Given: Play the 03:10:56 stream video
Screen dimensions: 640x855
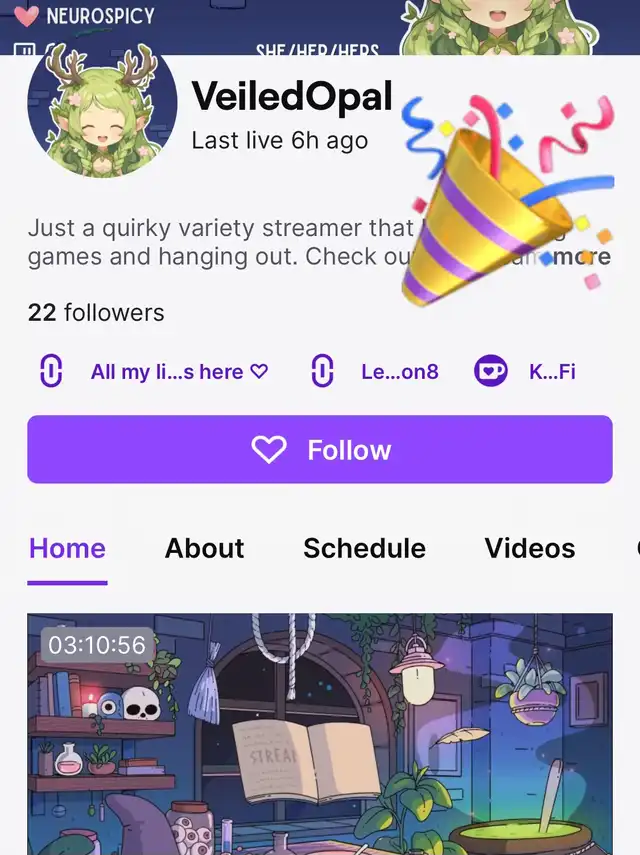Looking at the screenshot, I should coord(319,740).
